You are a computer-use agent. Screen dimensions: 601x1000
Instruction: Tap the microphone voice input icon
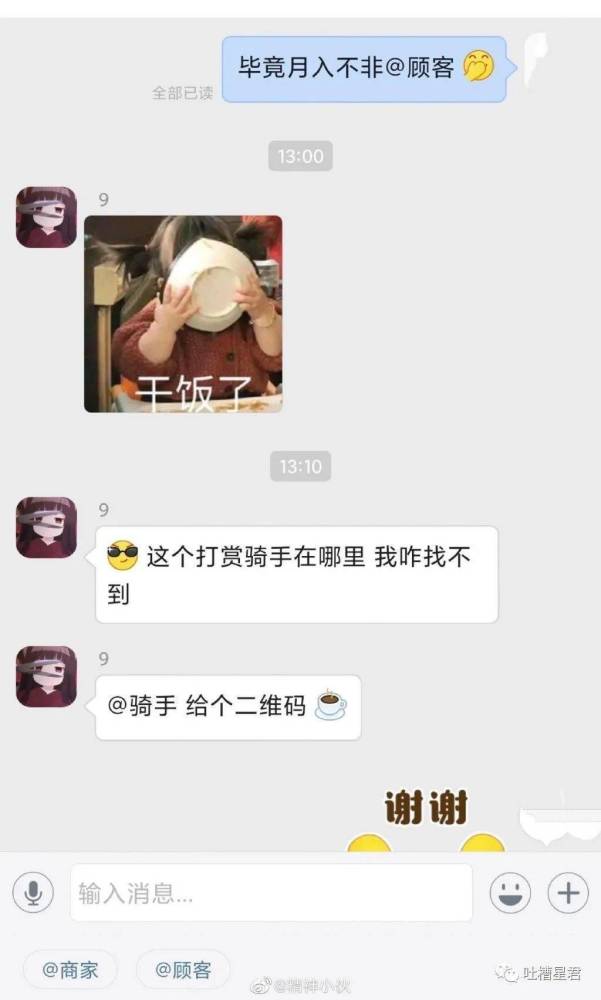click(33, 892)
